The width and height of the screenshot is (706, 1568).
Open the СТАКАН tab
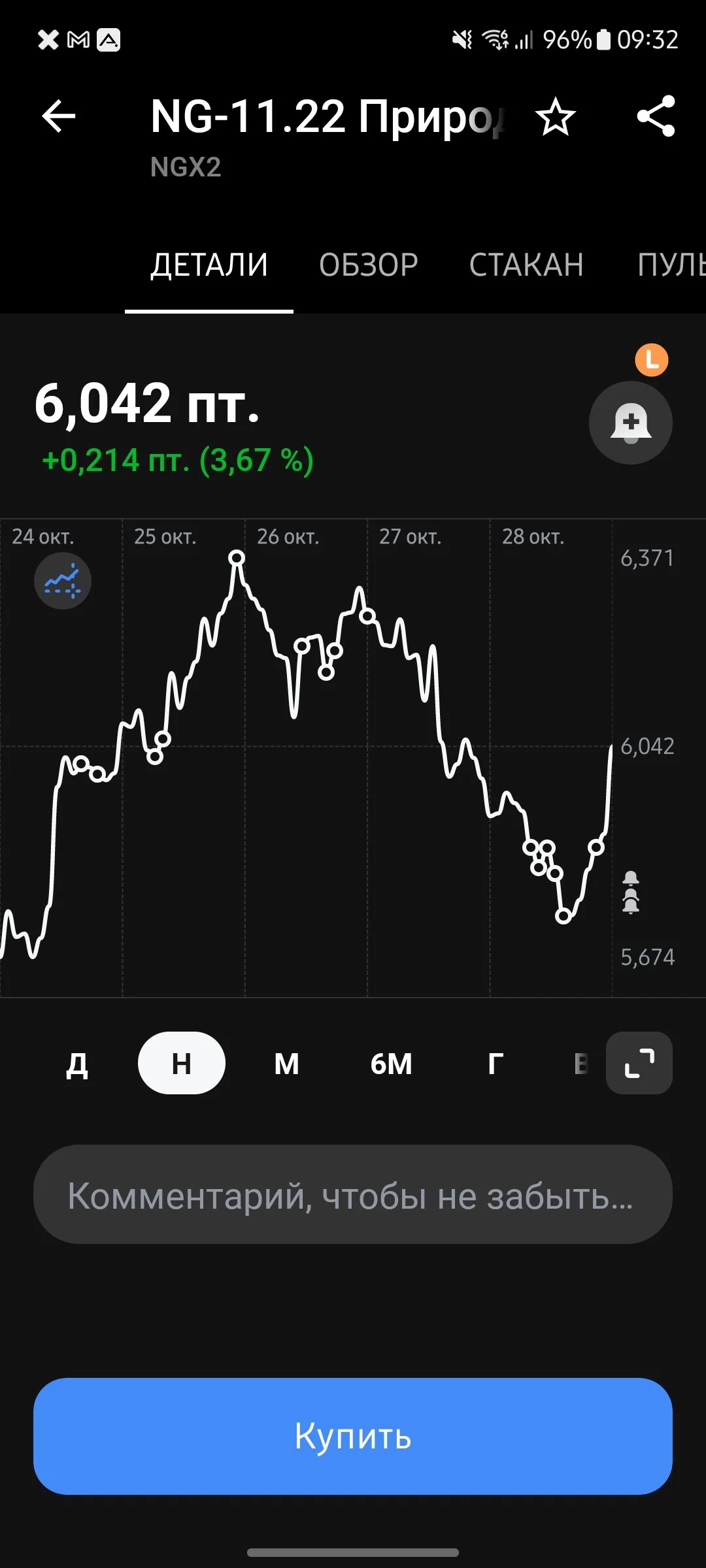point(526,265)
